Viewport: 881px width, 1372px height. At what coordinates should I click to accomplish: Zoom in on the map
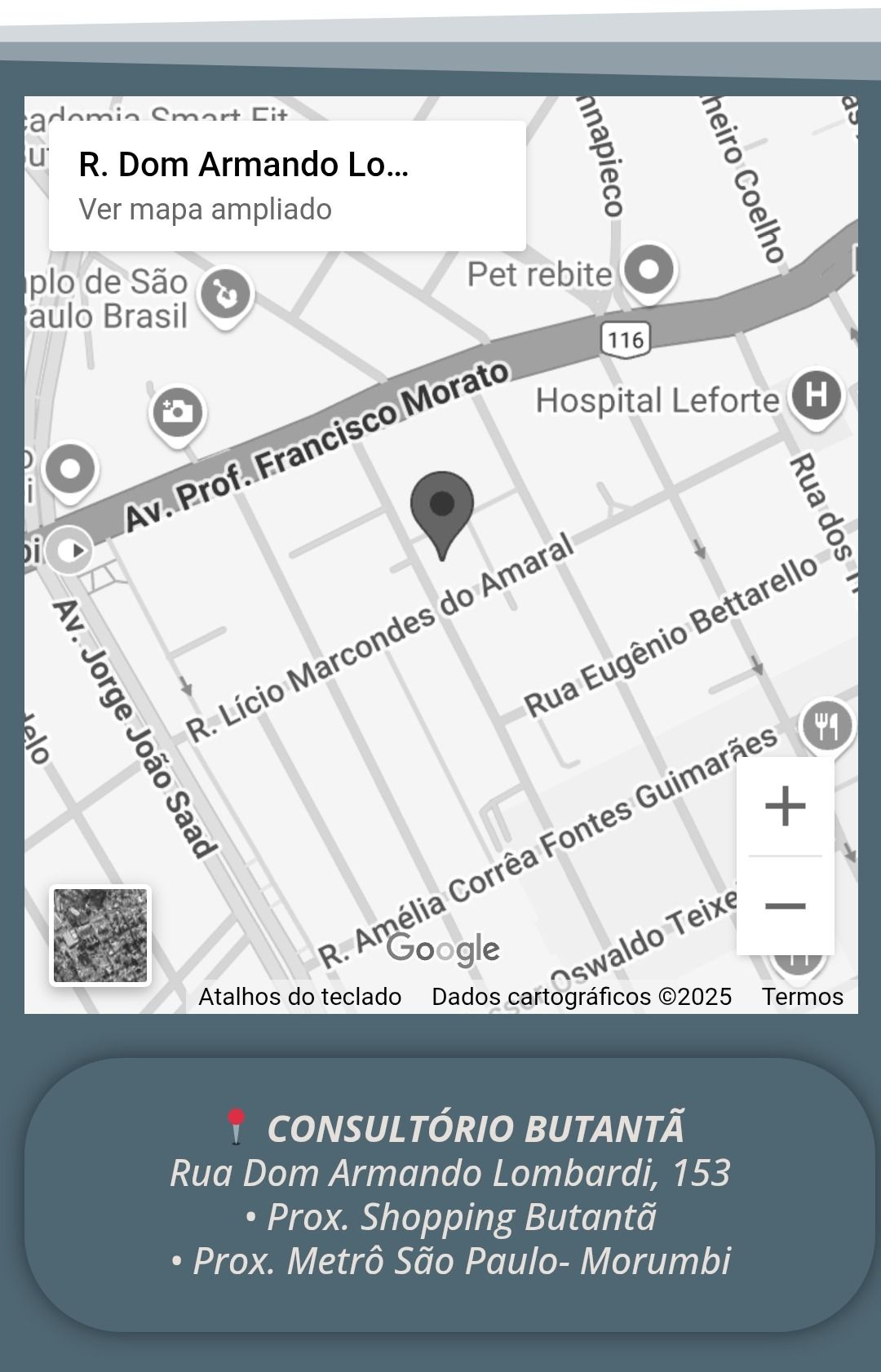(785, 807)
